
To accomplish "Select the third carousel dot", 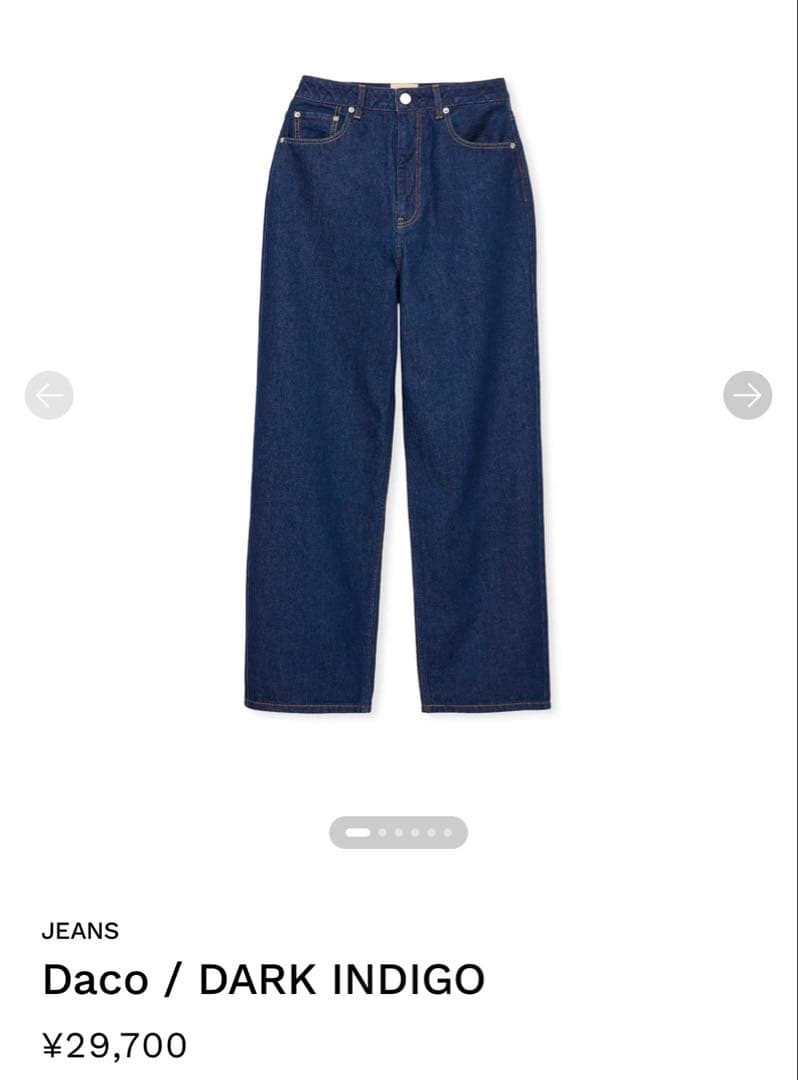I will click(398, 832).
